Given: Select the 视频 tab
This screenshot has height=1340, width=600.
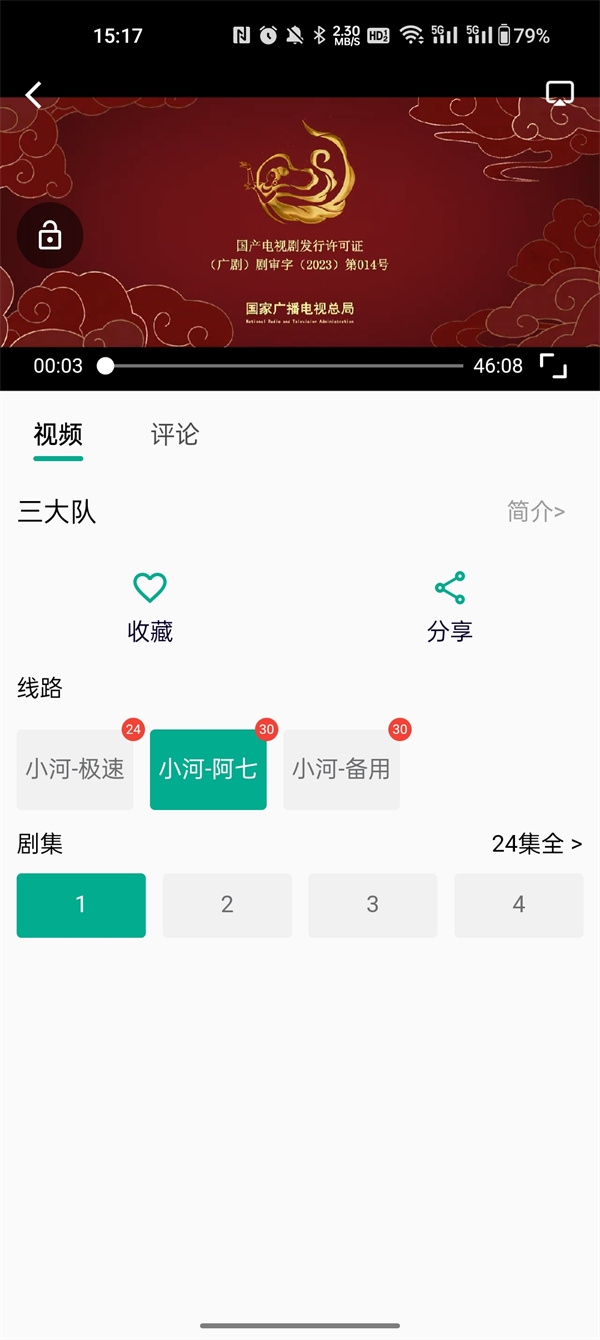Looking at the screenshot, I should pos(58,434).
